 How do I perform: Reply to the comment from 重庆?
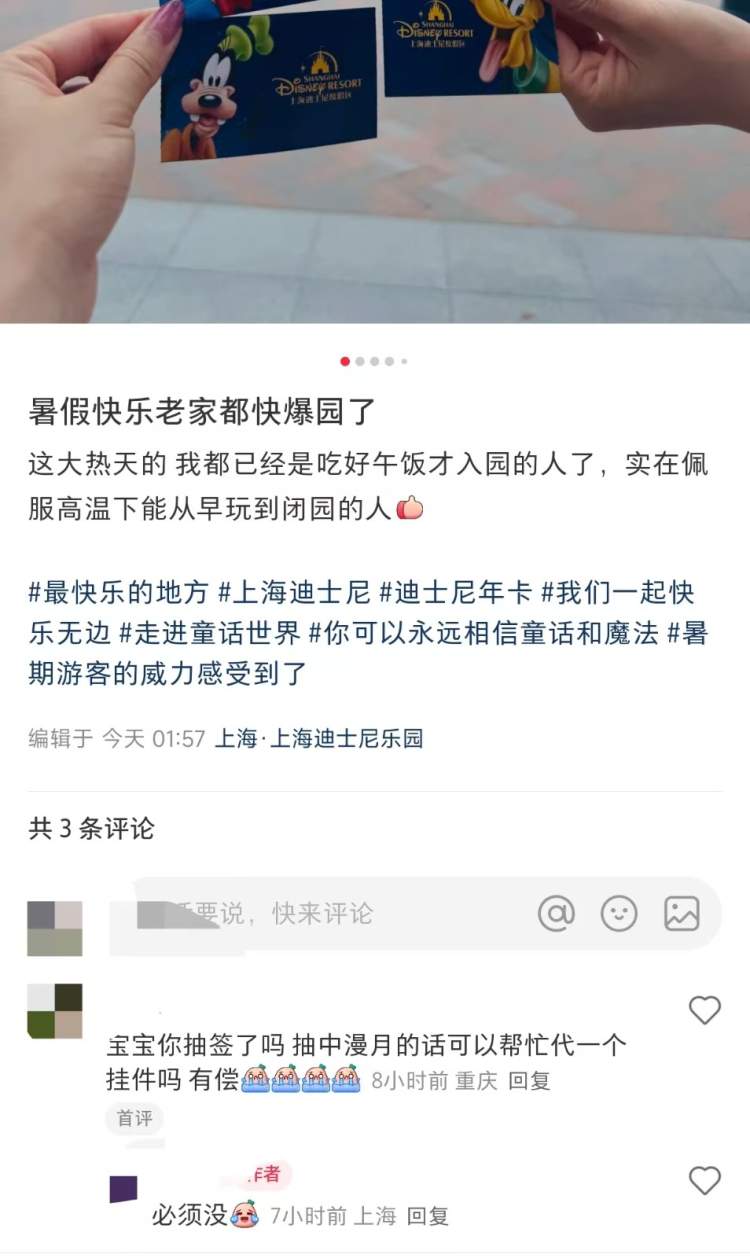pyautogui.click(x=529, y=1081)
